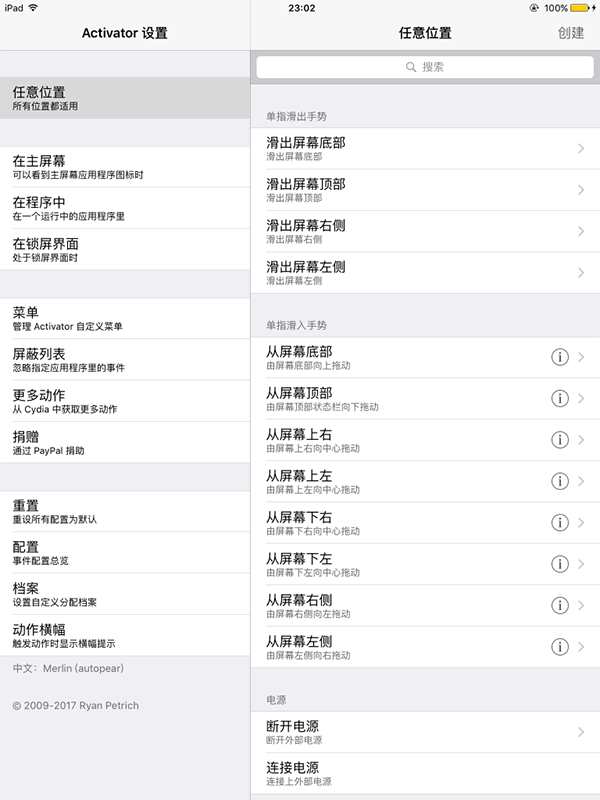Focus the 搜索 search field
Image resolution: width=600 pixels, height=800 pixels.
click(x=424, y=67)
